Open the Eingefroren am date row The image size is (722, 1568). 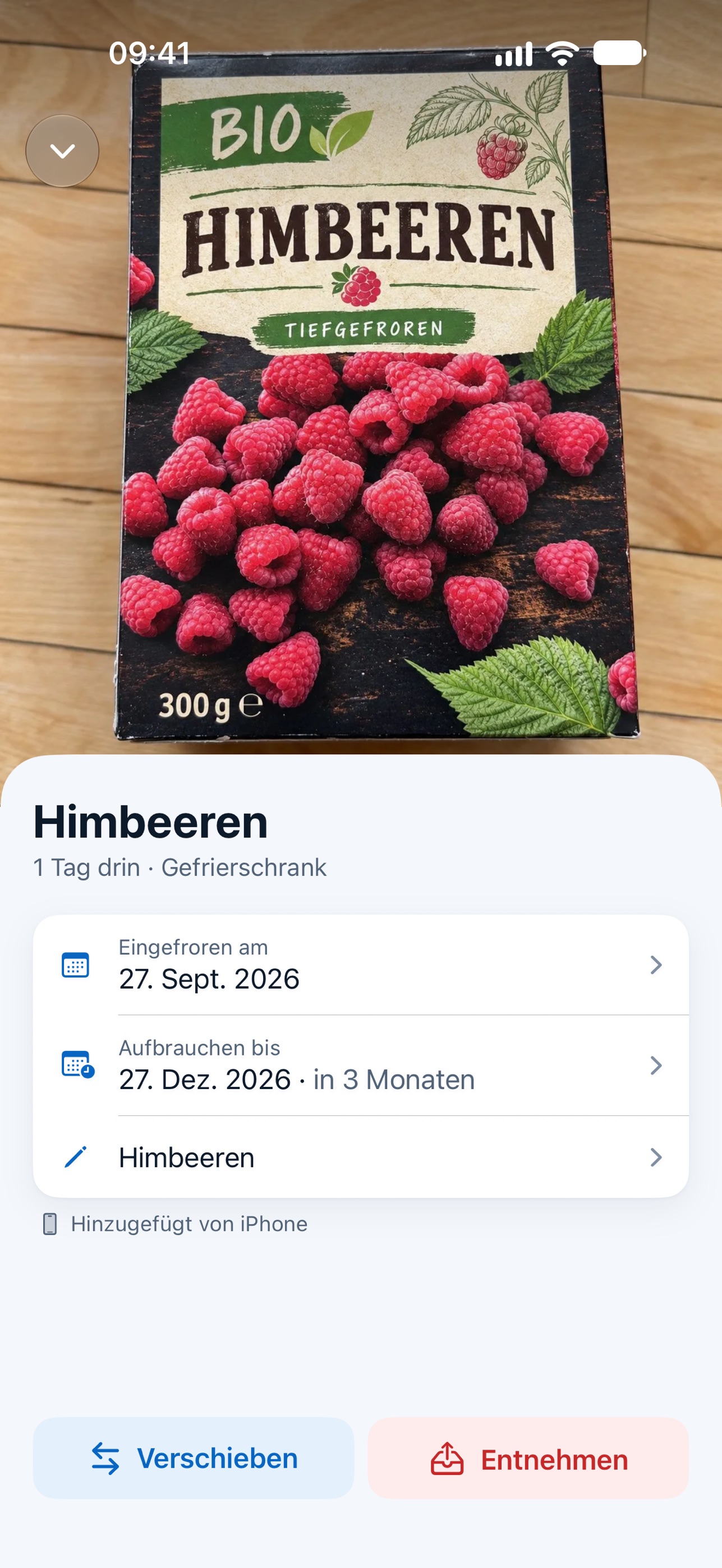pos(361,965)
